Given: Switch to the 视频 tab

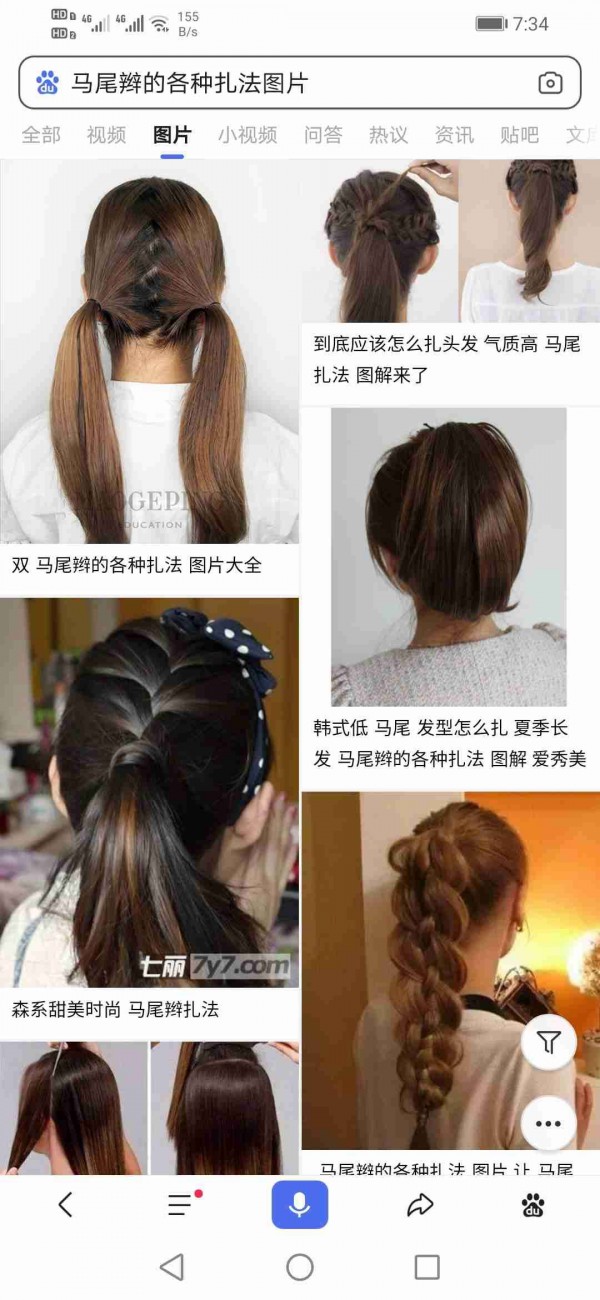Looking at the screenshot, I should point(106,135).
